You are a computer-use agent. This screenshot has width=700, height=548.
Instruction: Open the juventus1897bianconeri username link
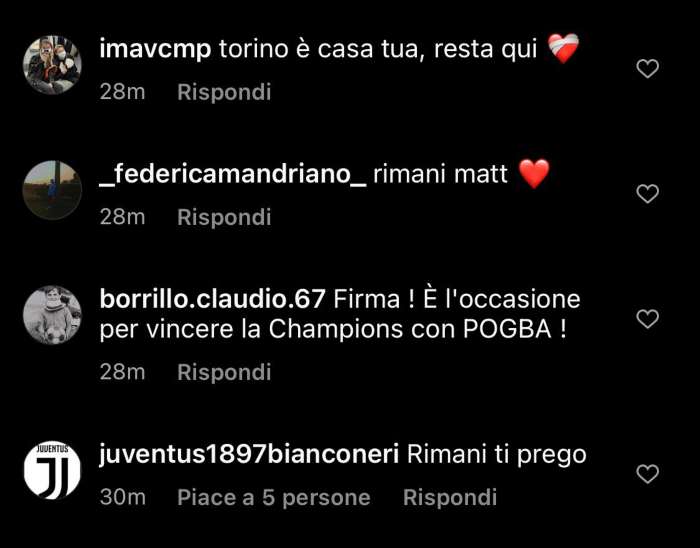pyautogui.click(x=250, y=454)
